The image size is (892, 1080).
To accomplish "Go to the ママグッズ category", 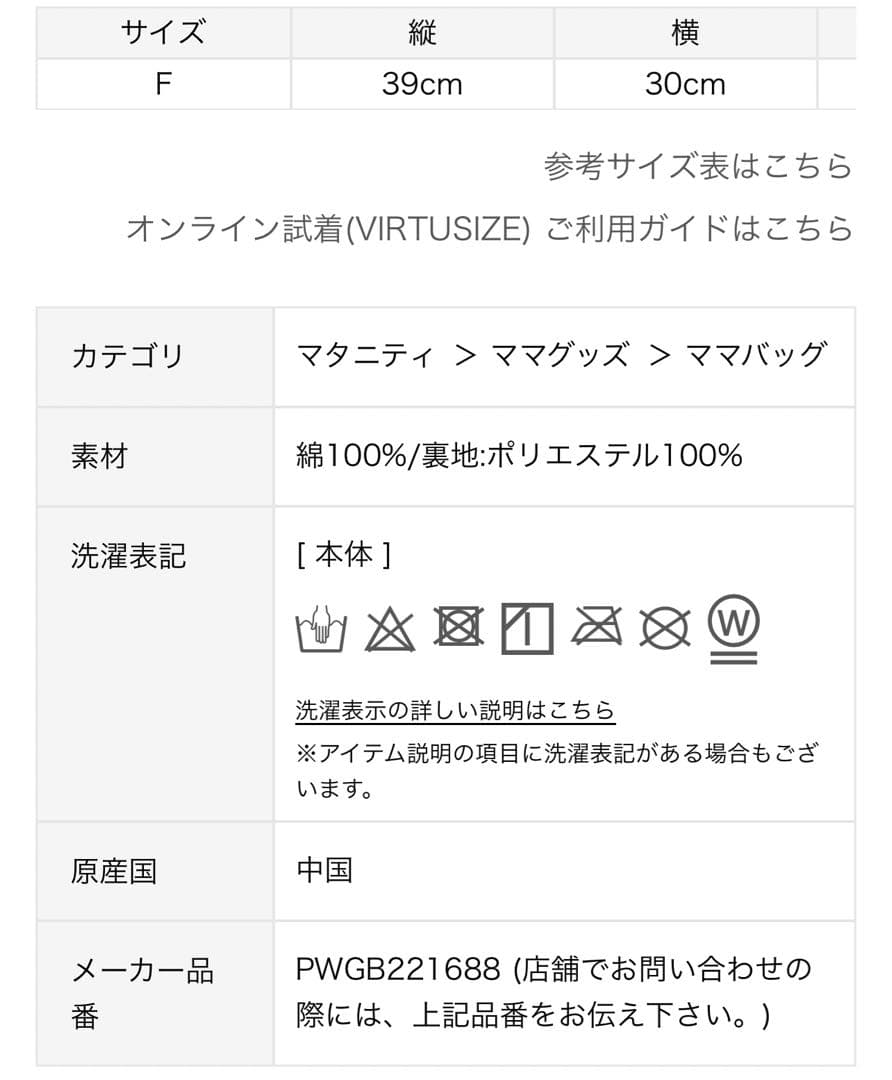I will tap(560, 355).
